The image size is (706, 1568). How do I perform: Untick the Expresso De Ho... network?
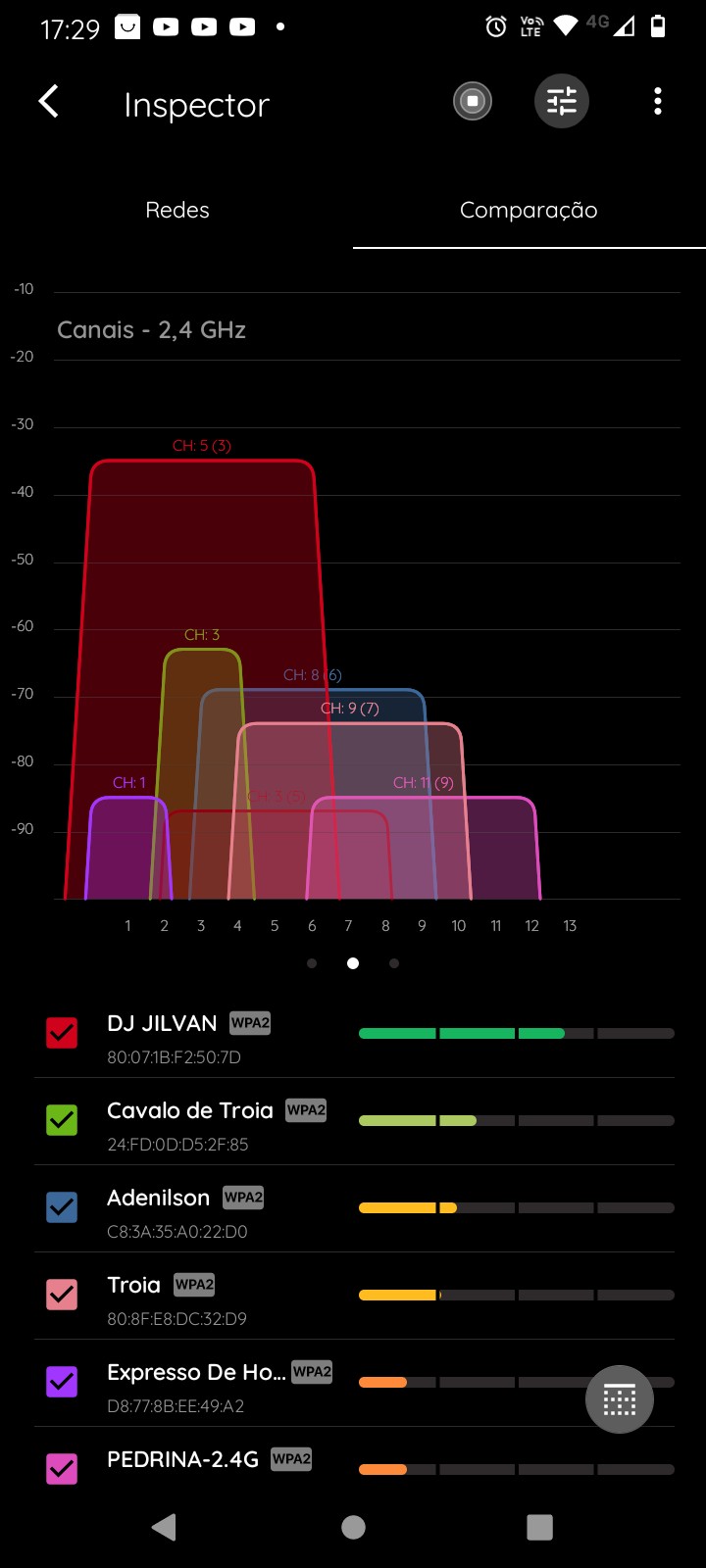tap(62, 1382)
